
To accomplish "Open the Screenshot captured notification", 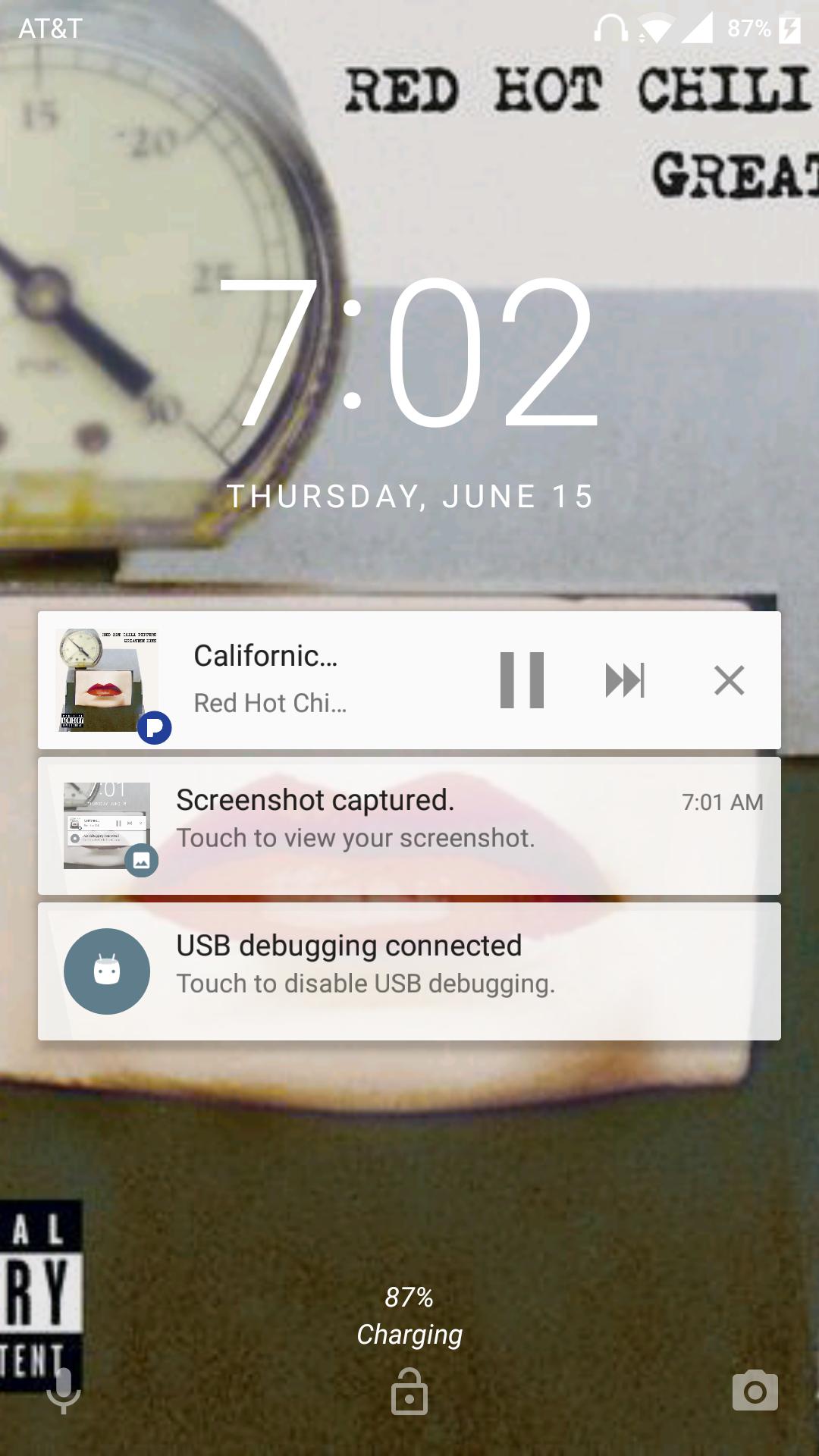I will pyautogui.click(x=409, y=825).
